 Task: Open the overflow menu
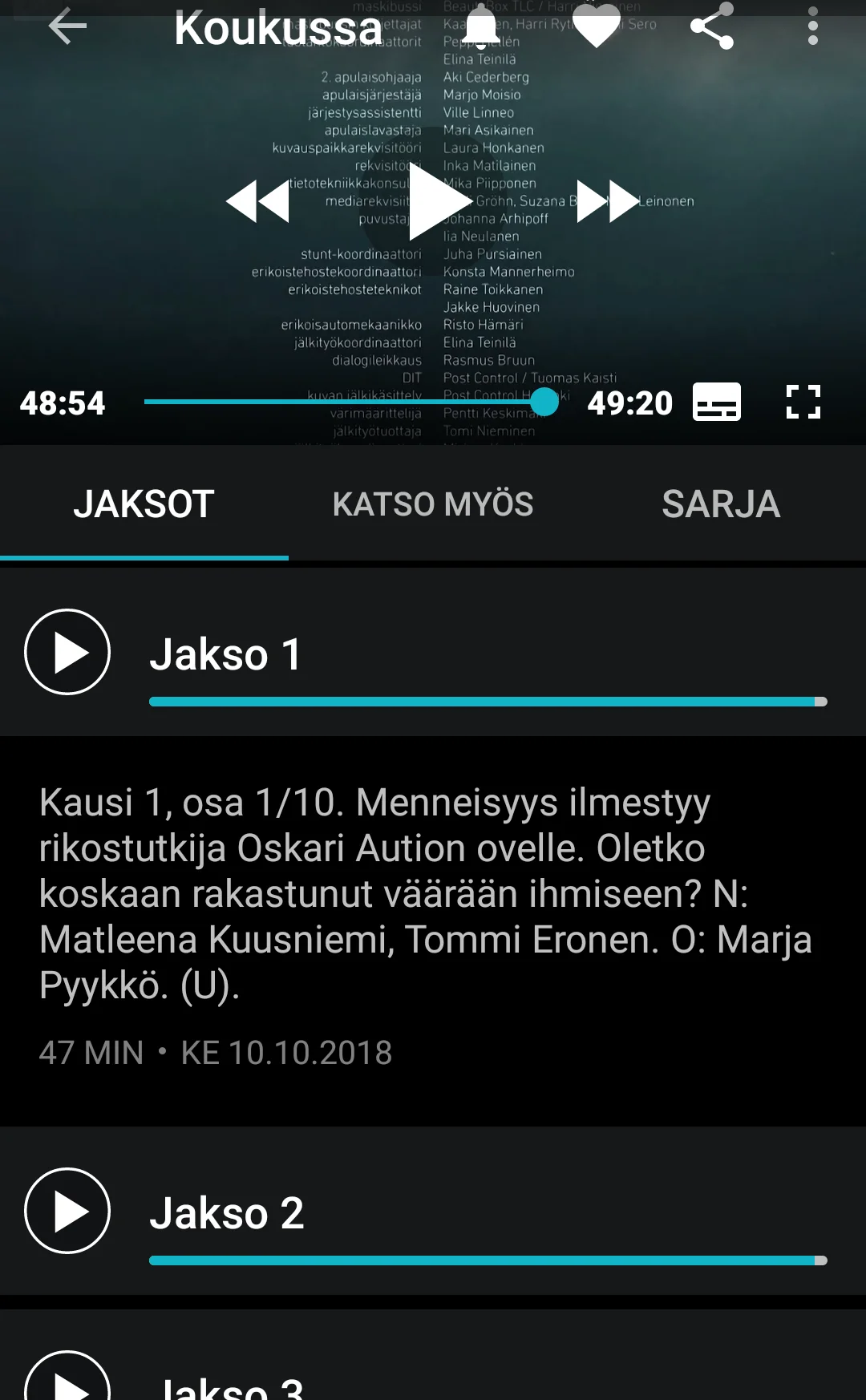tap(812, 27)
